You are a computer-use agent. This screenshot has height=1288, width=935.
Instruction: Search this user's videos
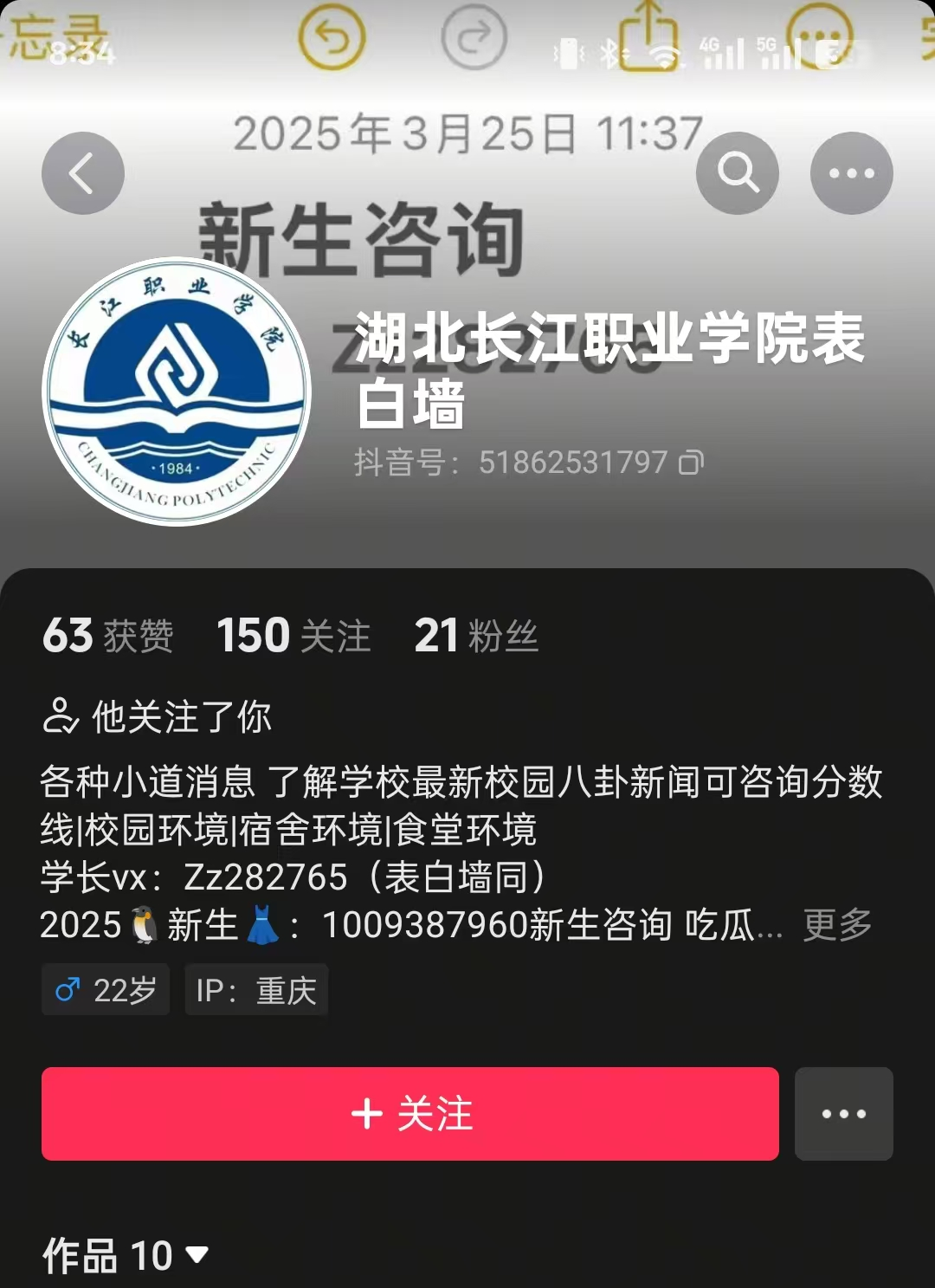(737, 173)
